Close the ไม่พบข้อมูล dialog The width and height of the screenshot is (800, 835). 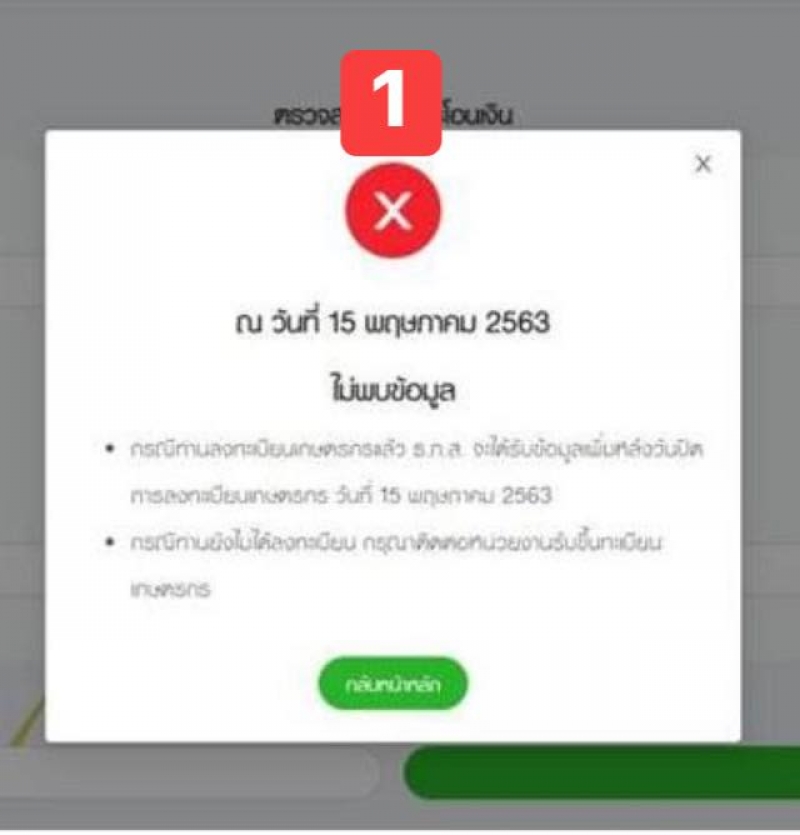click(x=703, y=165)
